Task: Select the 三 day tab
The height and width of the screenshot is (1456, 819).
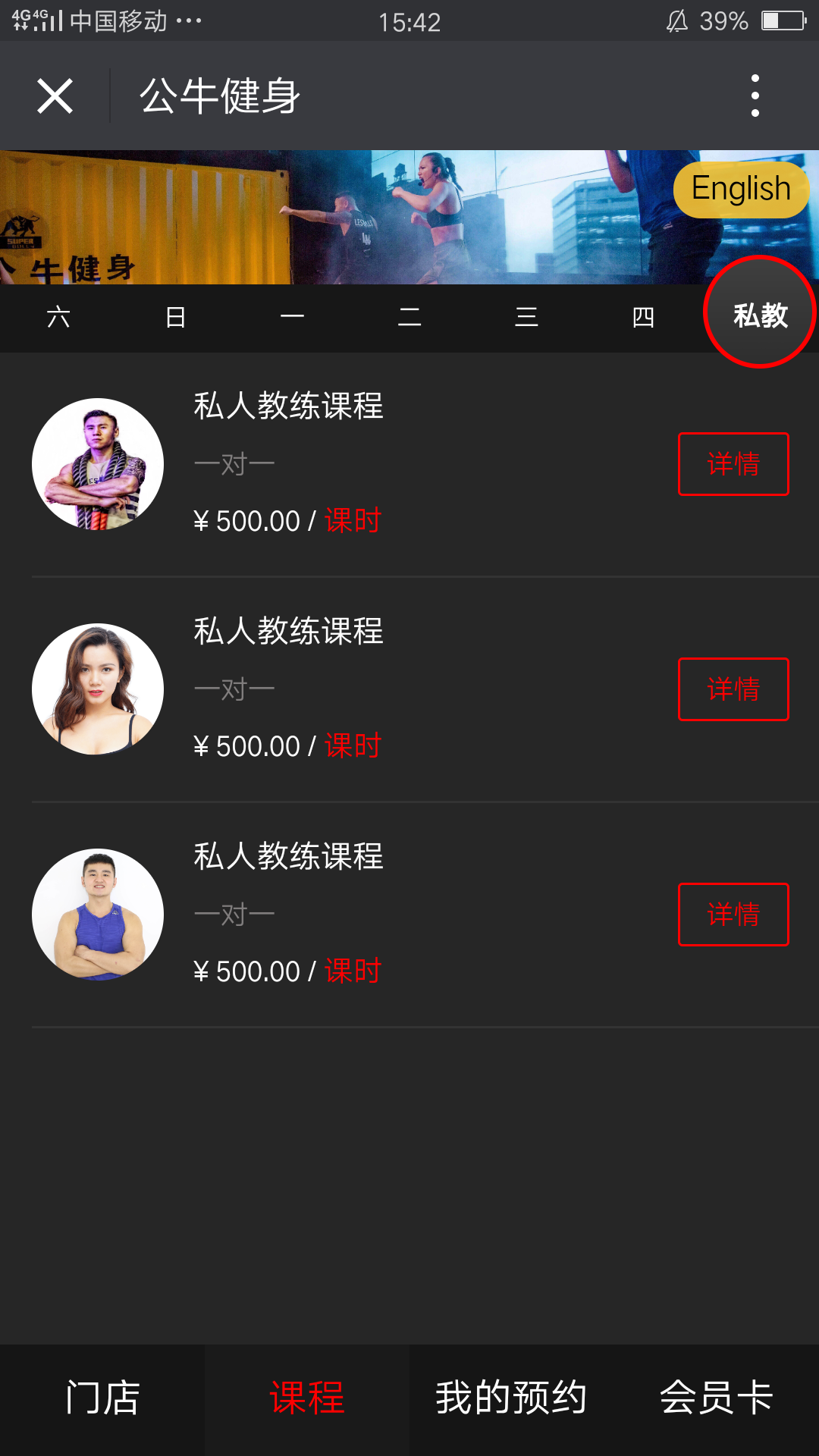Action: point(526,317)
